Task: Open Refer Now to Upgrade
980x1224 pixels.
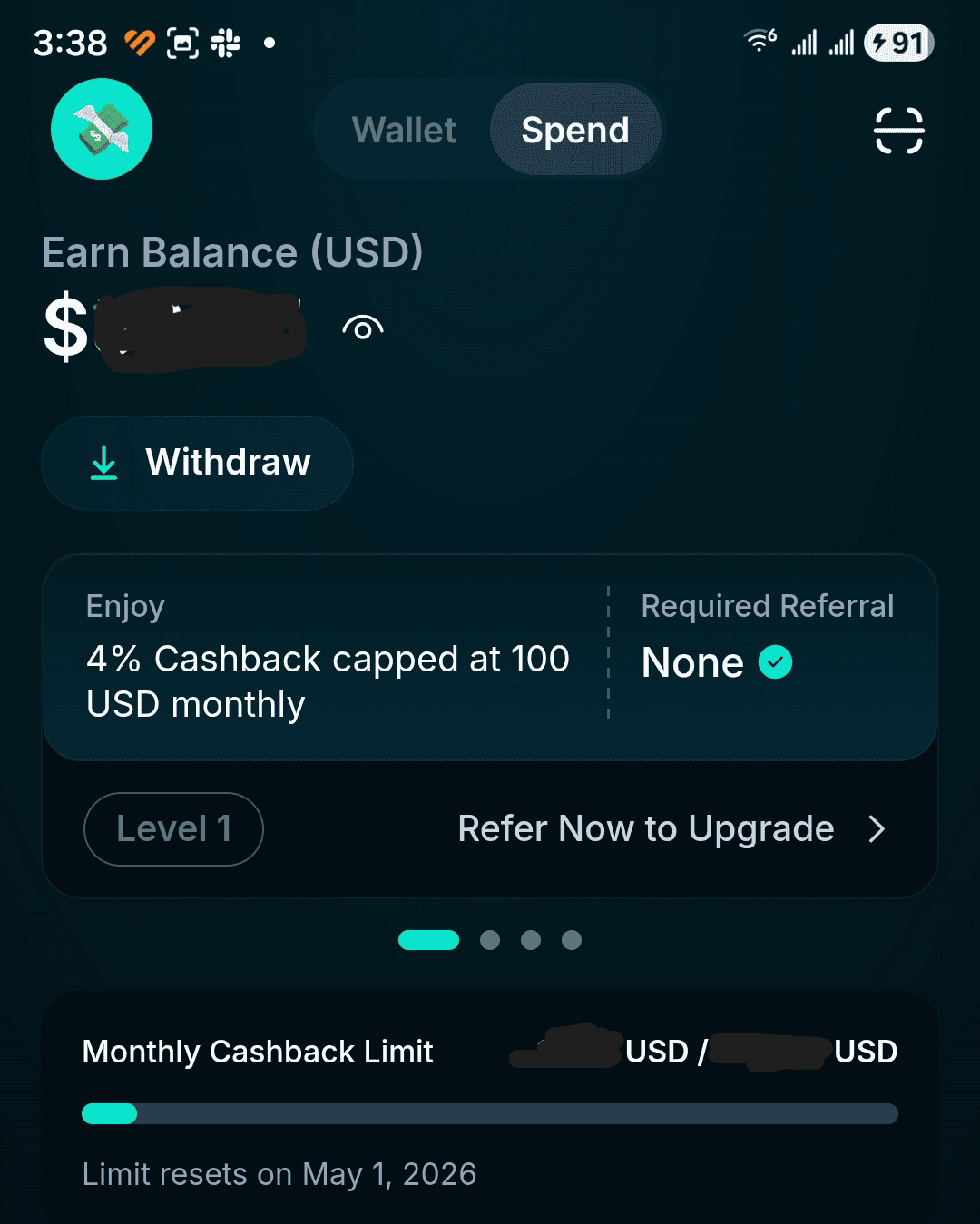Action: [670, 828]
